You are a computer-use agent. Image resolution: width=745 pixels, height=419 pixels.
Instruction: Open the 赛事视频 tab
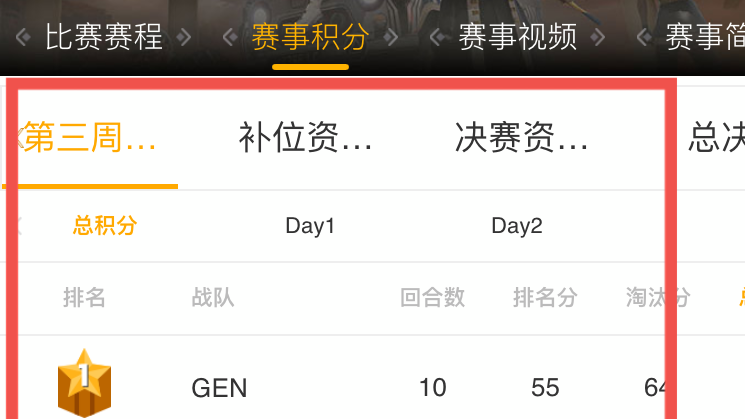(517, 38)
